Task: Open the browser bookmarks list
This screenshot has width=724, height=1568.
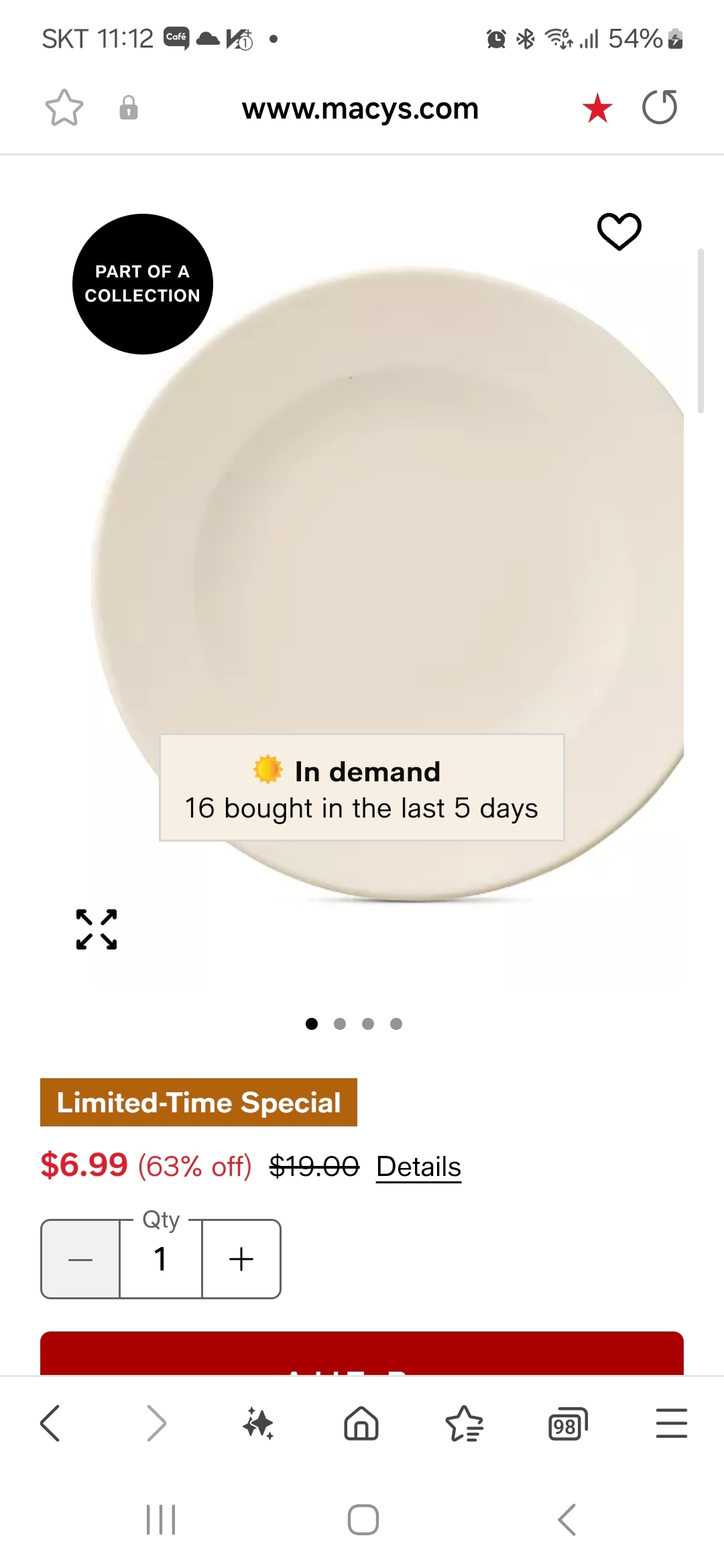Action: coord(464,1423)
